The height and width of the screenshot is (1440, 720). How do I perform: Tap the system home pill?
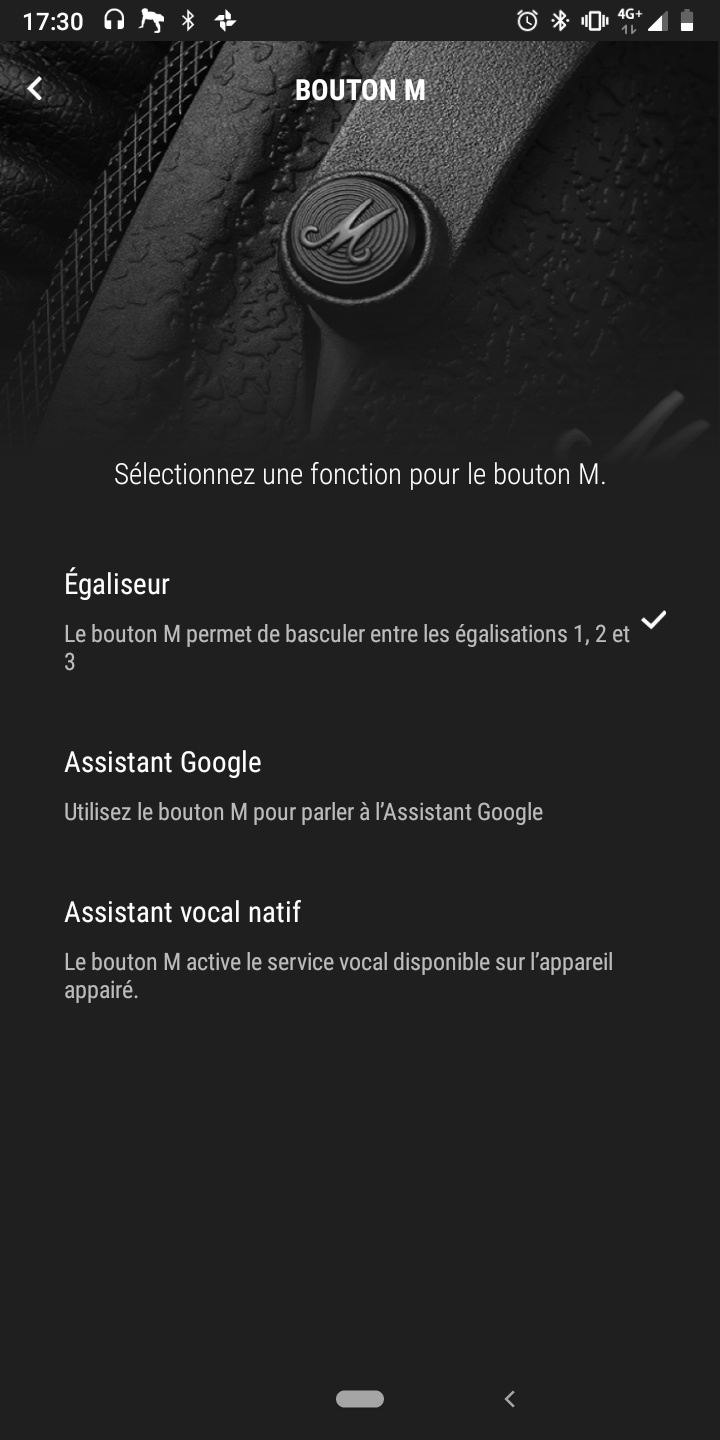(360, 1399)
